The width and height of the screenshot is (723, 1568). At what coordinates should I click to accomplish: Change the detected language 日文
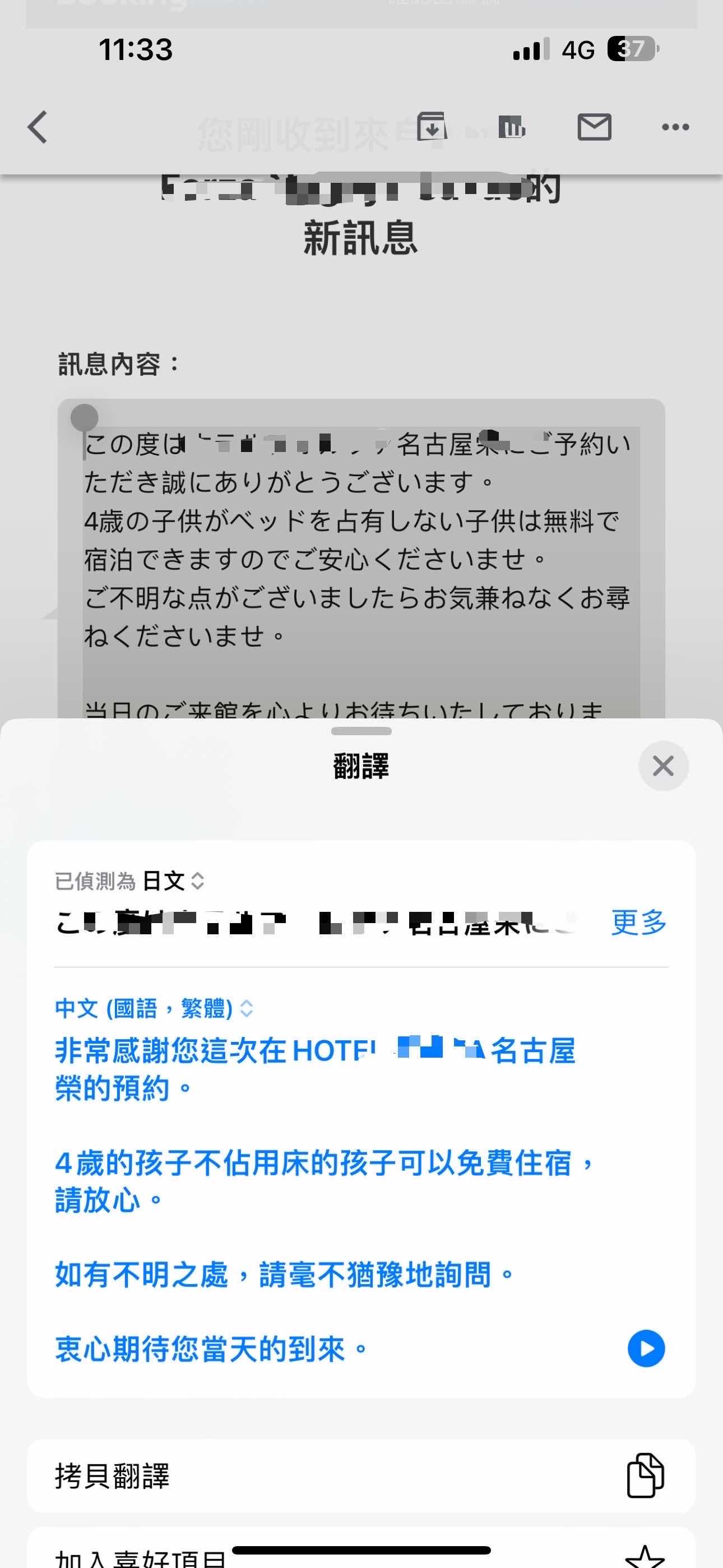(x=172, y=881)
